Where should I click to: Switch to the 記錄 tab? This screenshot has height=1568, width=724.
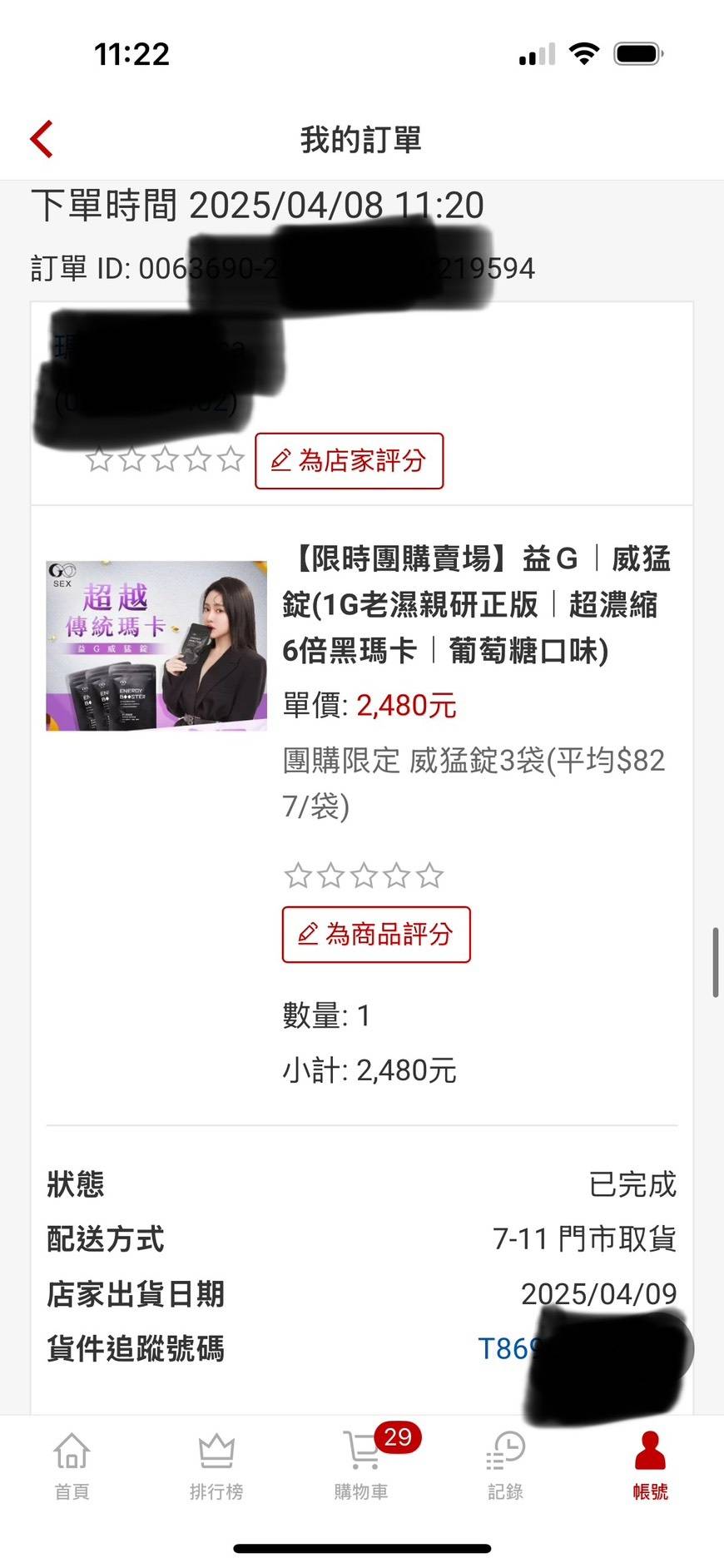pos(505,1466)
